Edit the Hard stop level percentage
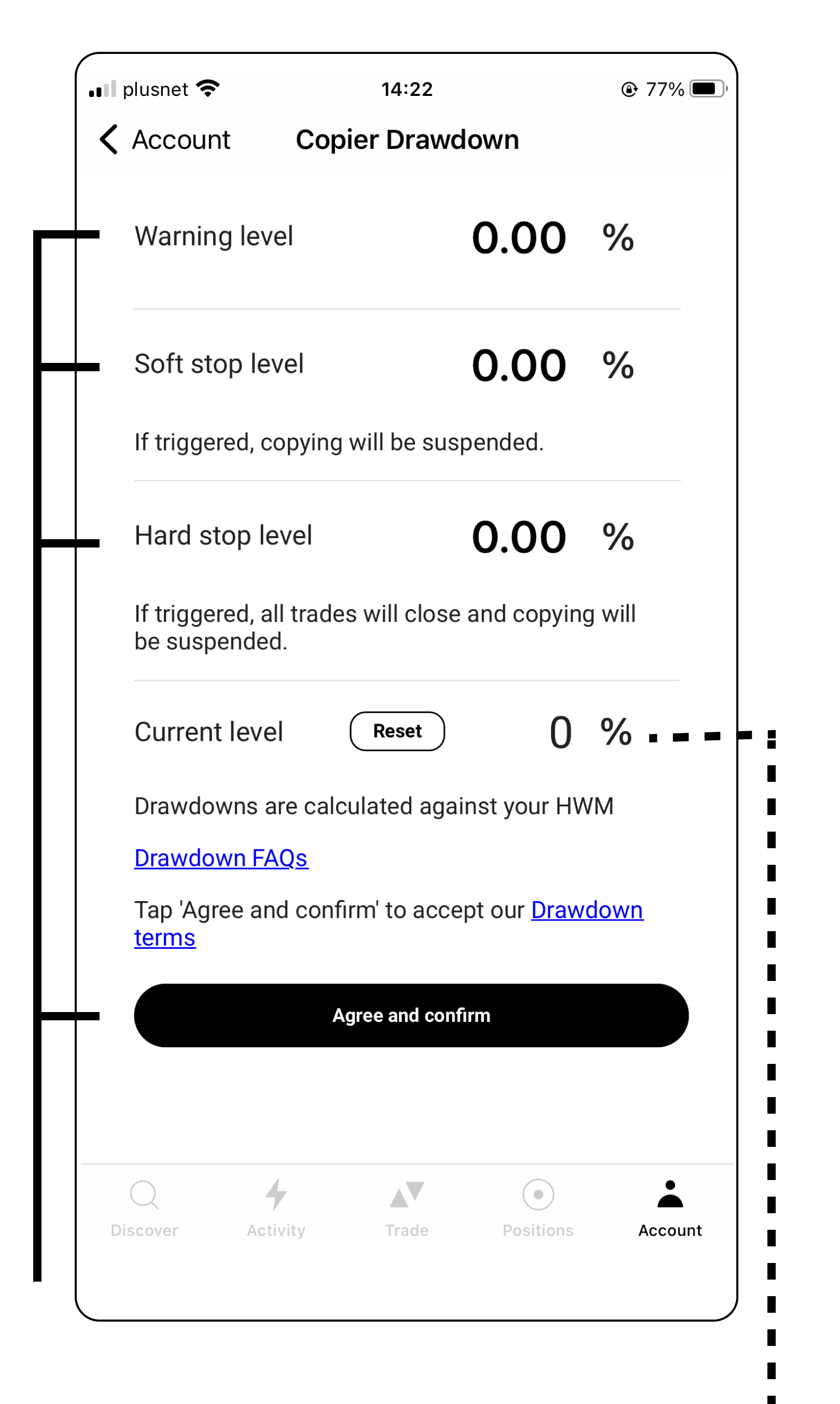 pyautogui.click(x=519, y=537)
